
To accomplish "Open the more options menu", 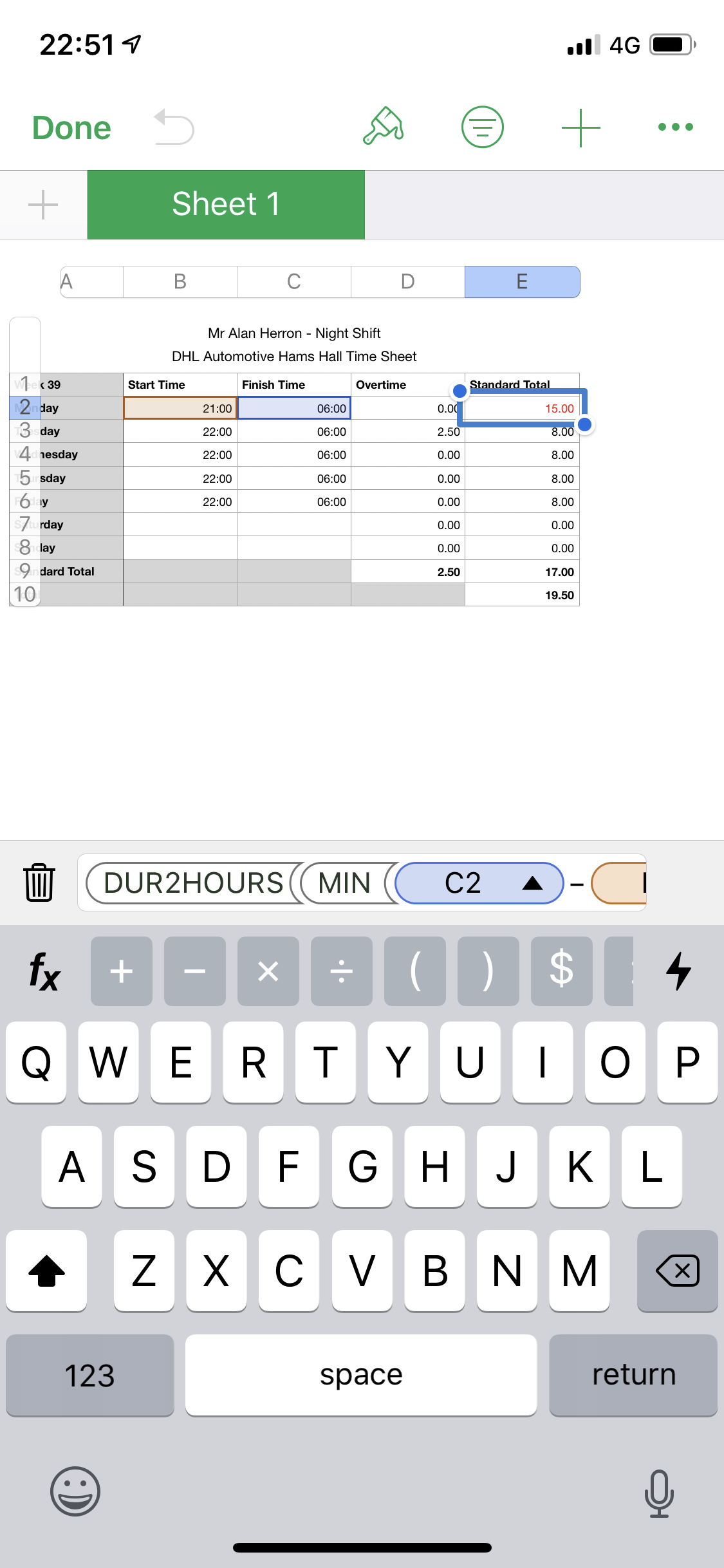I will 675,127.
